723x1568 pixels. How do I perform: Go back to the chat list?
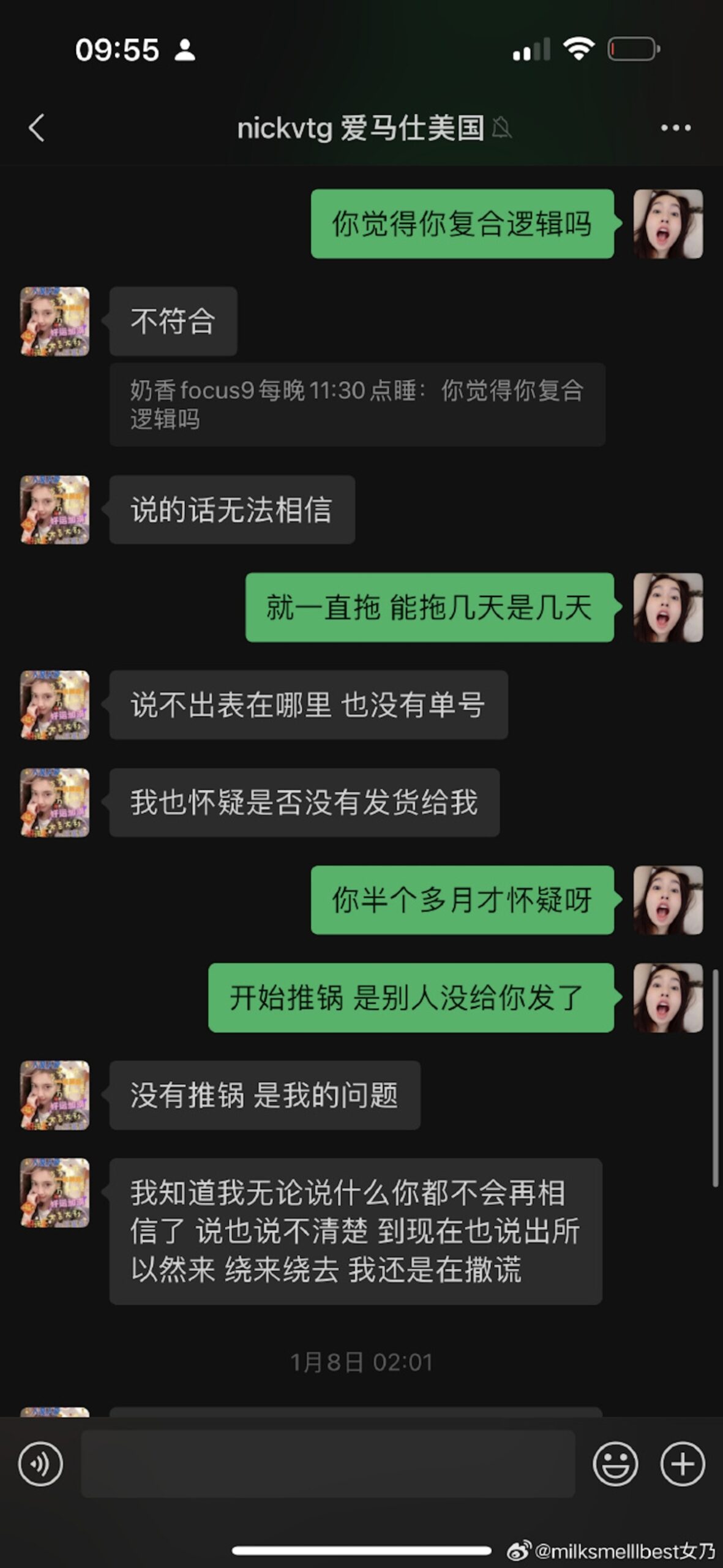[37, 128]
